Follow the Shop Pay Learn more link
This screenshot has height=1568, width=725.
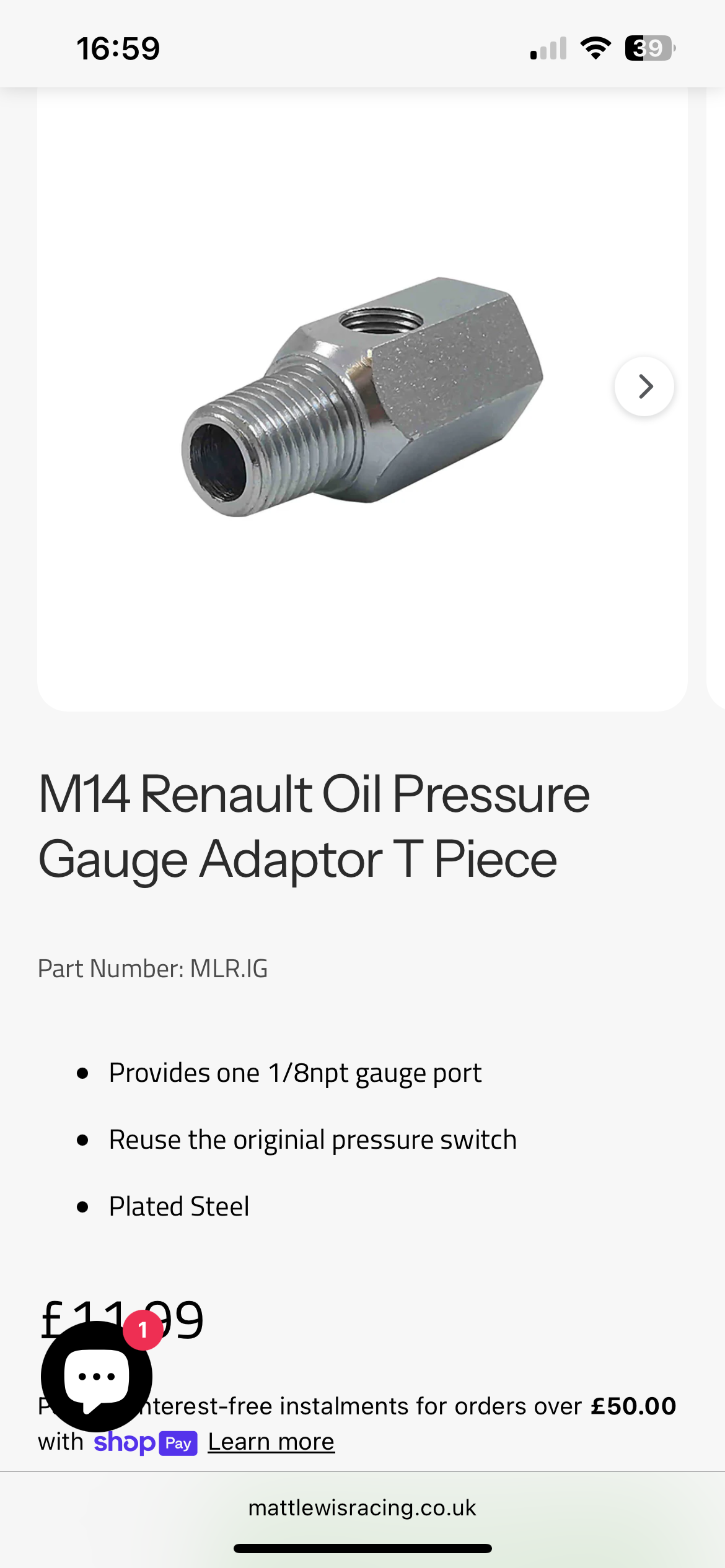(271, 1442)
